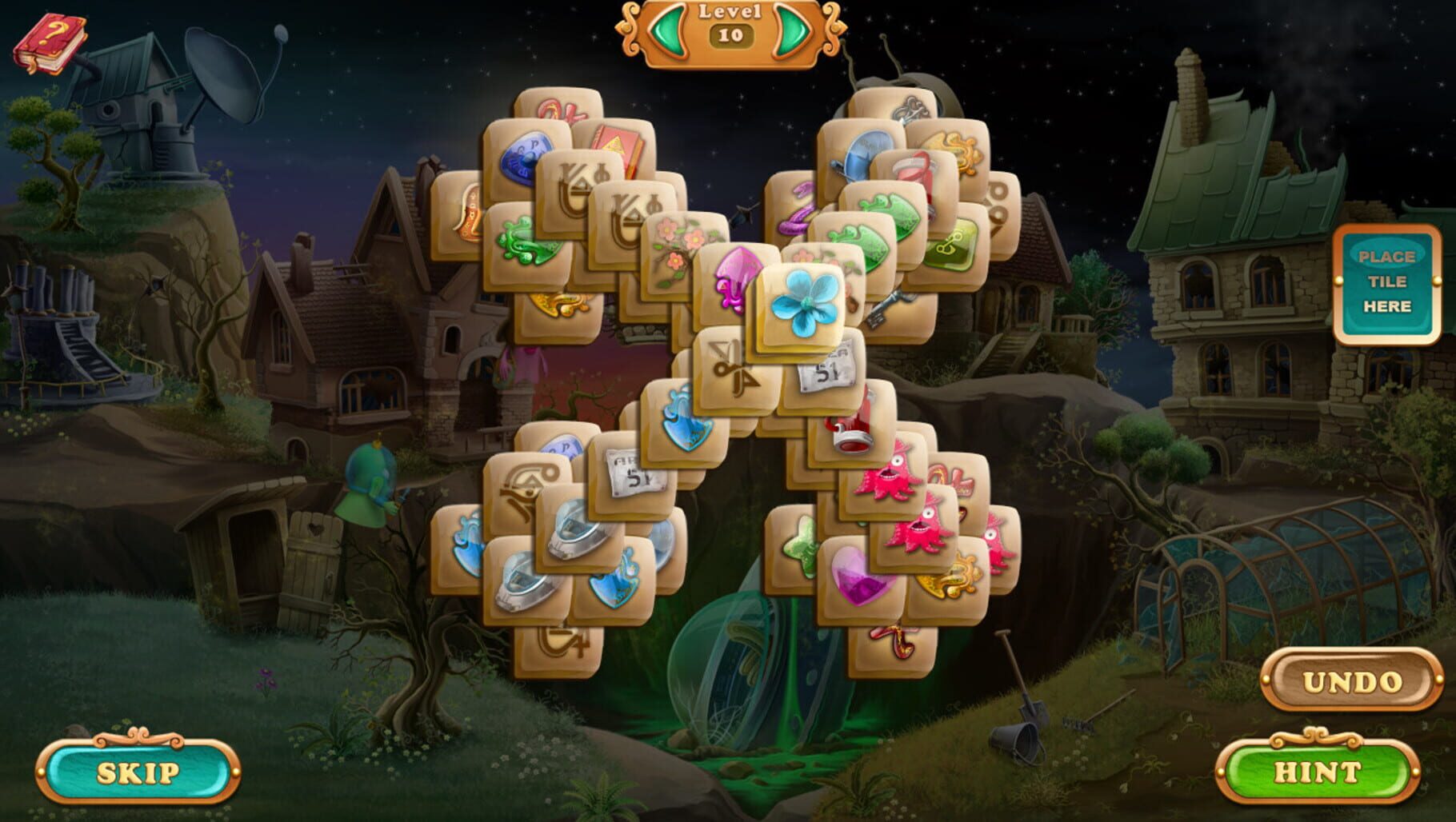1456x822 pixels.
Task: Go to the previous level
Action: (667, 33)
